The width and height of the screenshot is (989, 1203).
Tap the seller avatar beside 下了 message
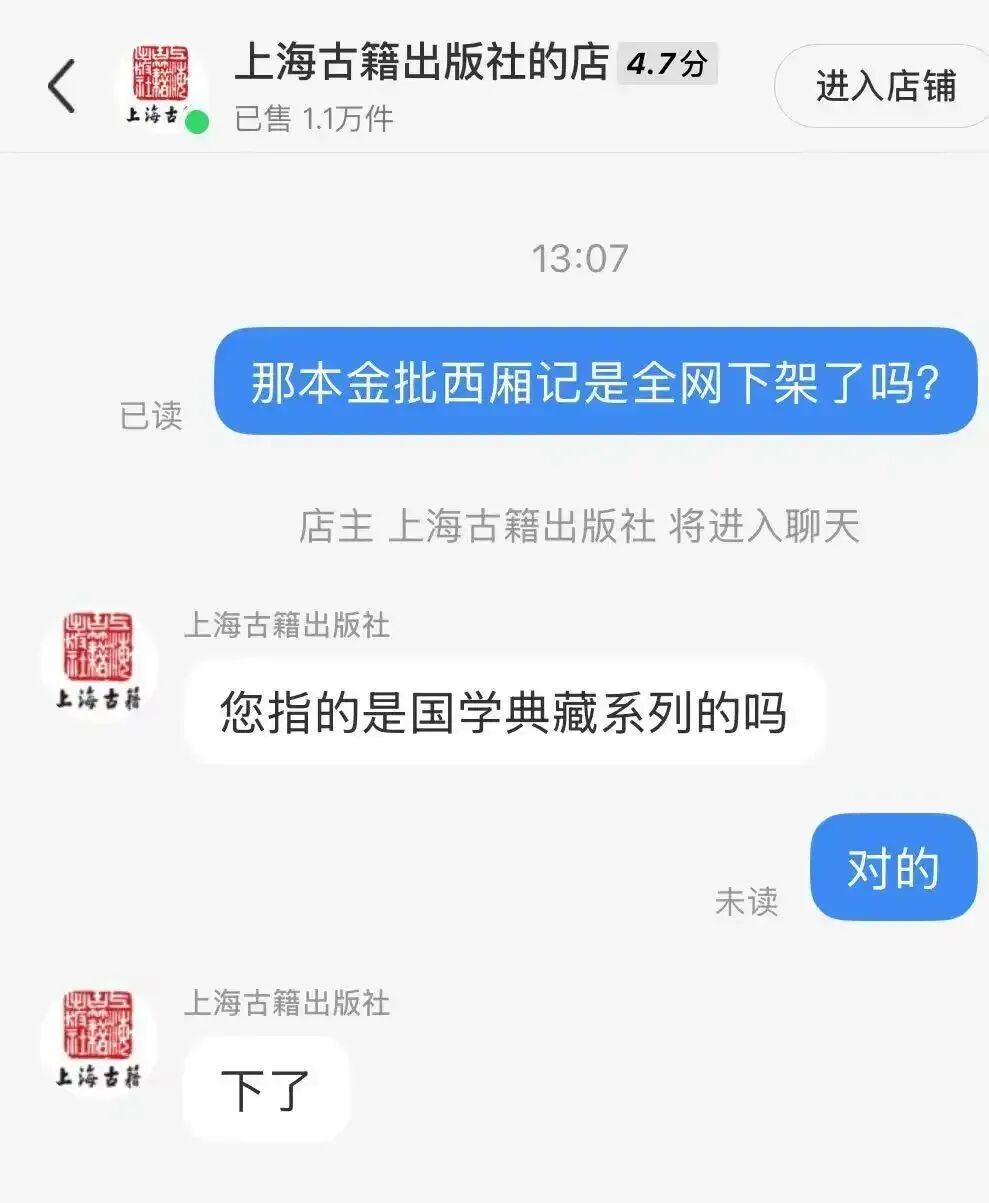[x=96, y=1042]
